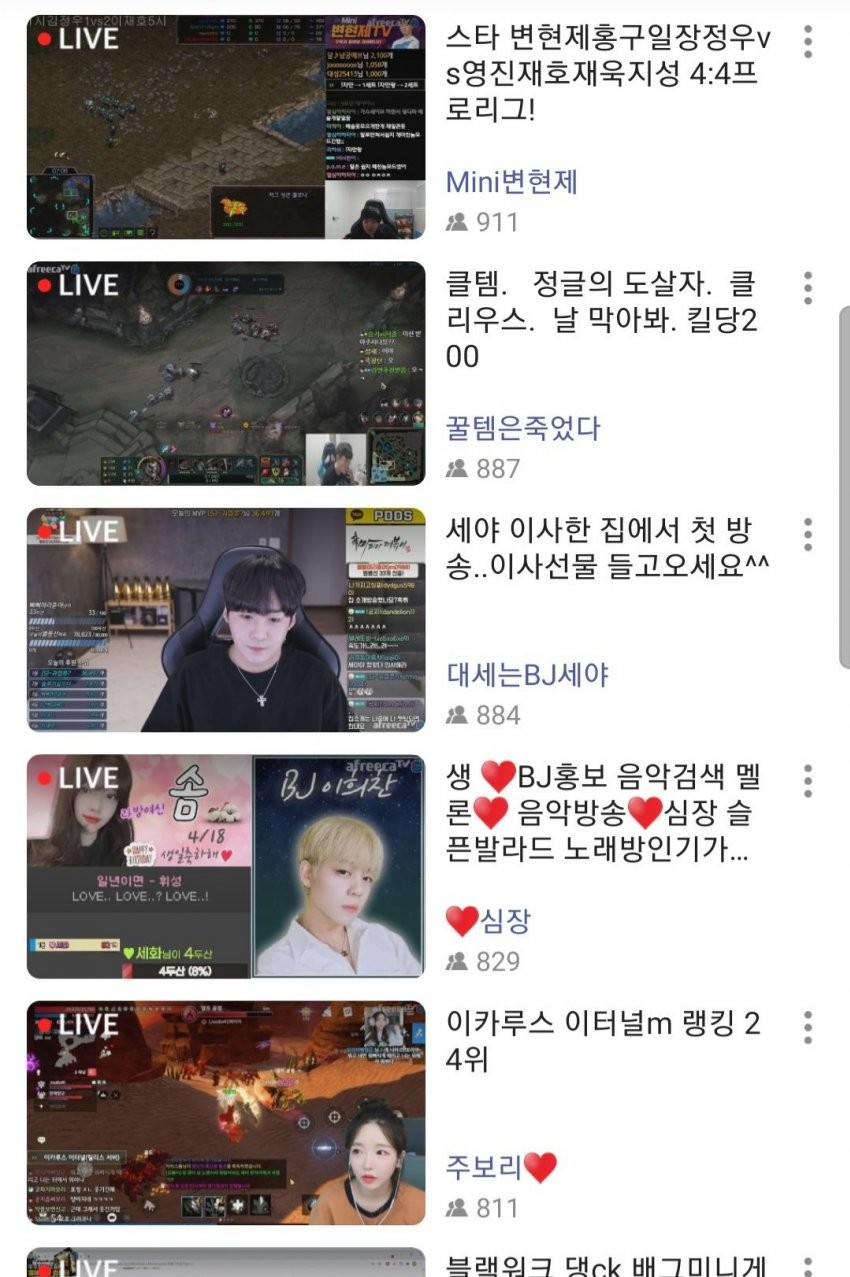Viewport: 850px width, 1277px height.
Task: Watch 주보리's Icarus Eternal live stream
Action: 225,1113
